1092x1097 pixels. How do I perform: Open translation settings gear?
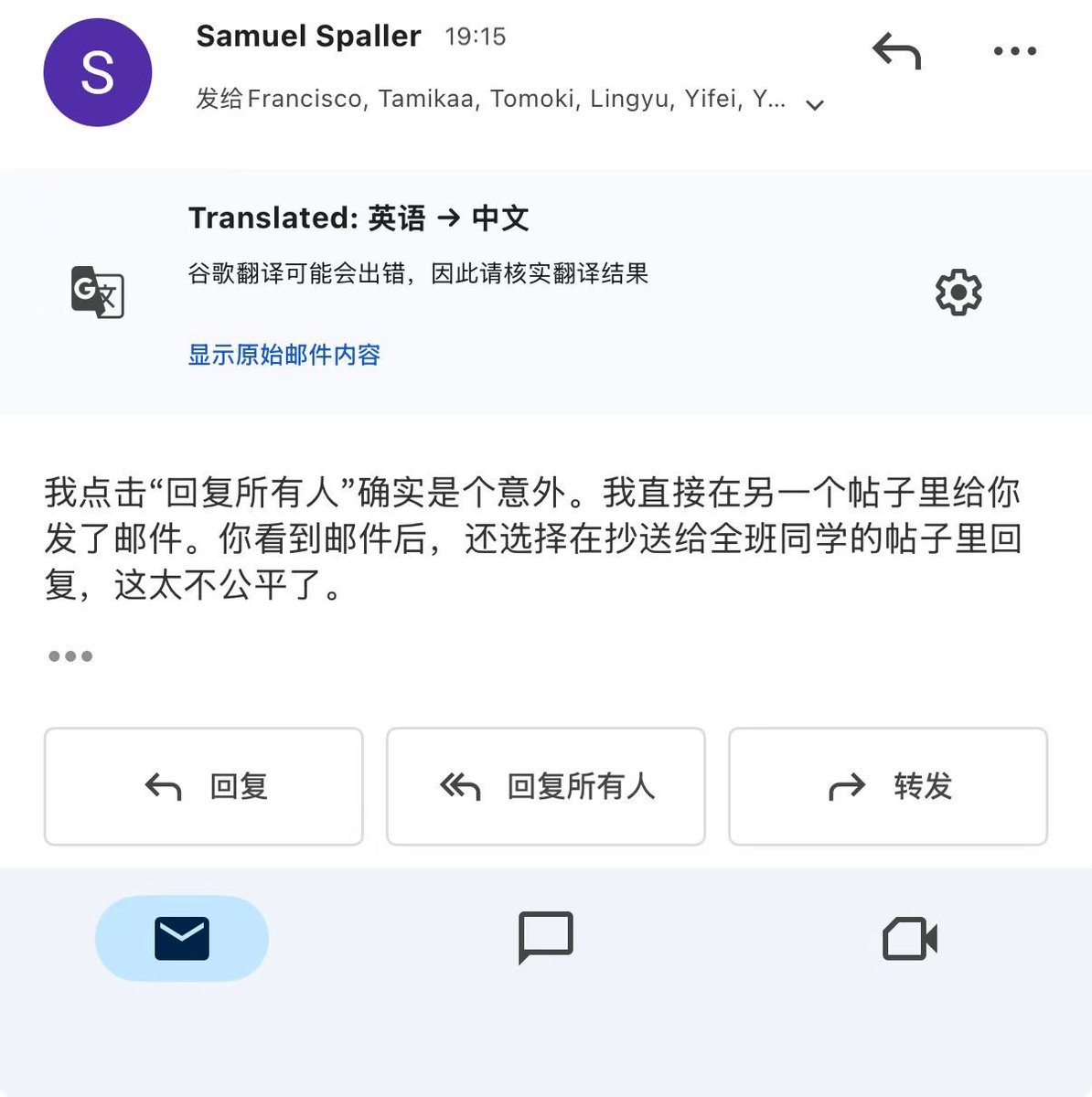point(958,293)
